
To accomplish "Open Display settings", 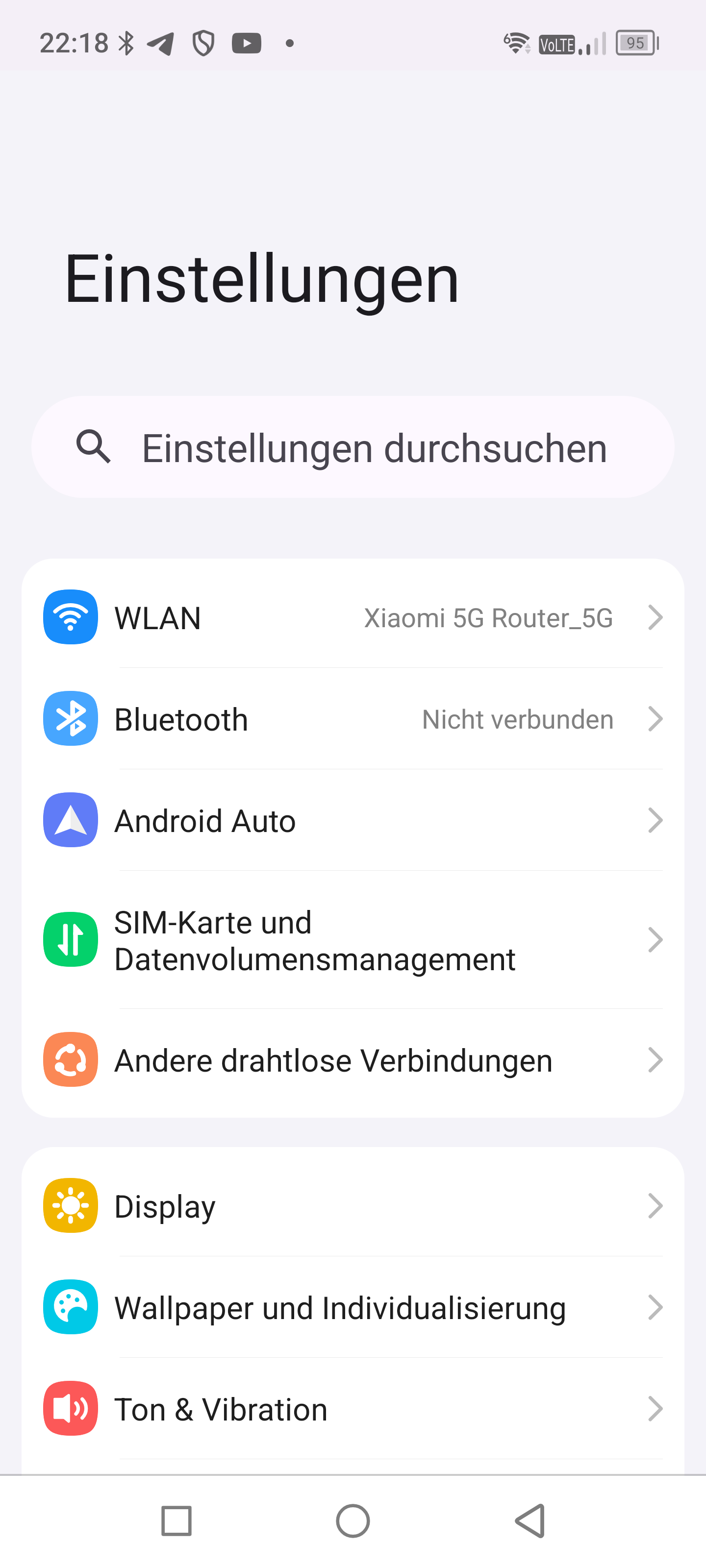I will pyautogui.click(x=353, y=1206).
